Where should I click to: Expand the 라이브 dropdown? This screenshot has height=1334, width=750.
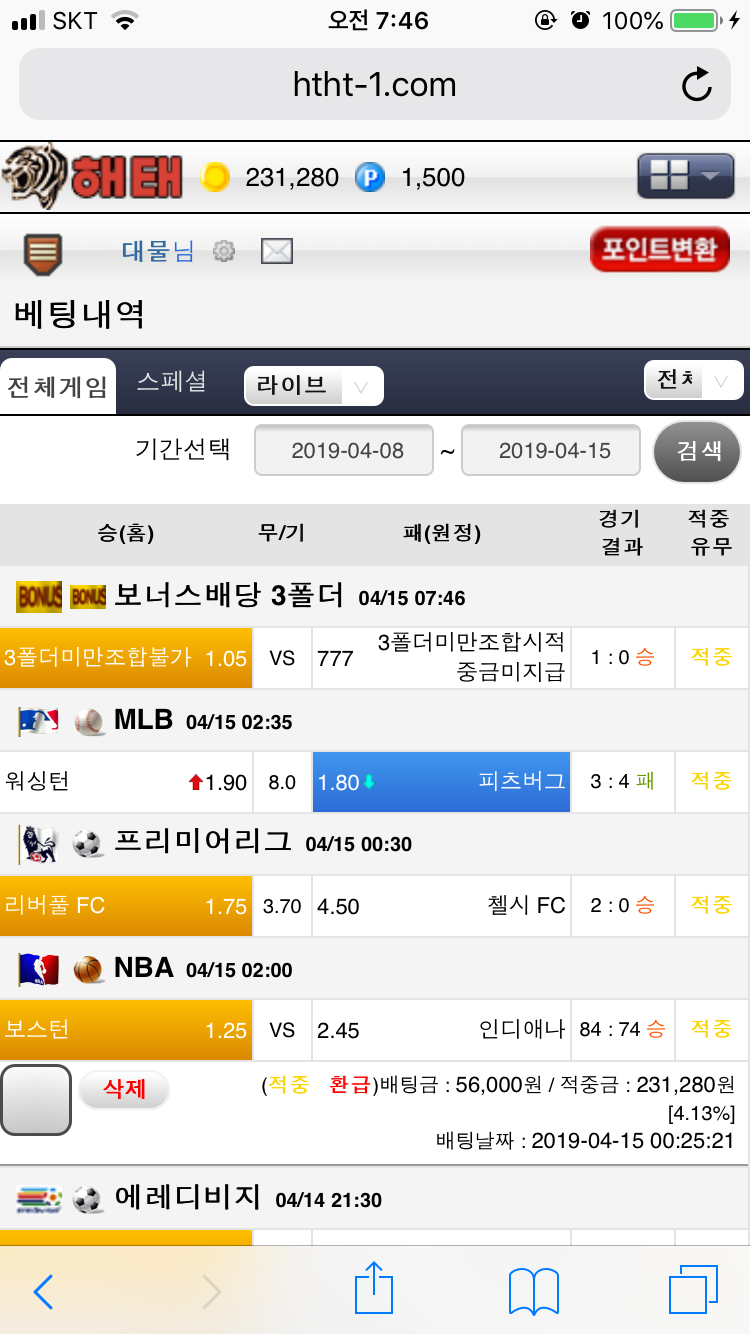click(313, 386)
